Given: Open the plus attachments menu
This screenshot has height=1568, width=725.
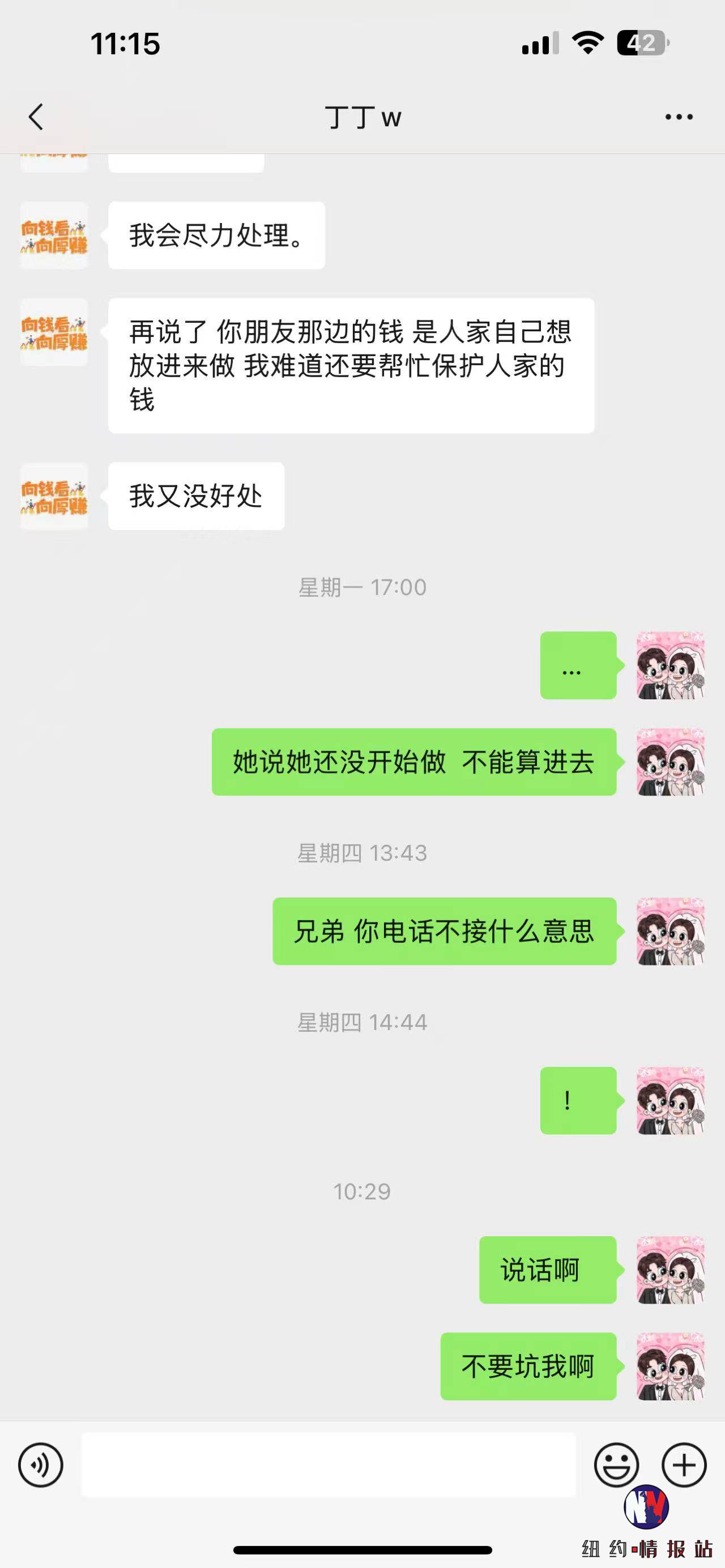Looking at the screenshot, I should coord(684,1464).
